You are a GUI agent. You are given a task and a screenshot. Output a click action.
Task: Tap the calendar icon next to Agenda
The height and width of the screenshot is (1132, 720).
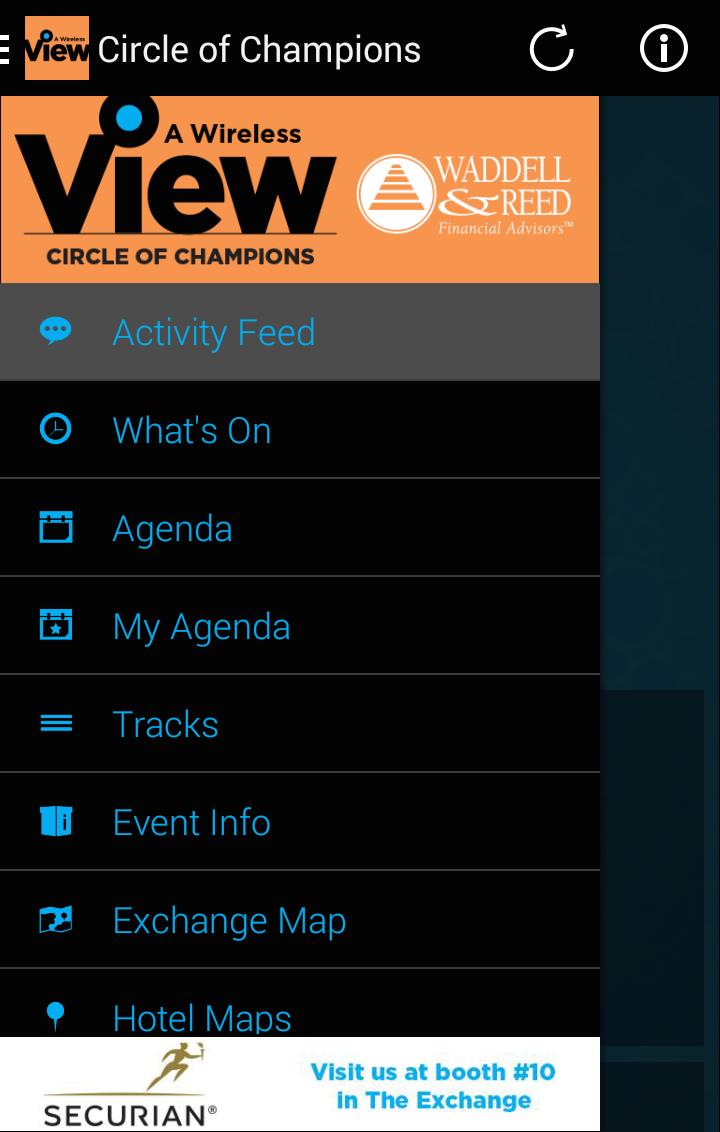(x=57, y=527)
